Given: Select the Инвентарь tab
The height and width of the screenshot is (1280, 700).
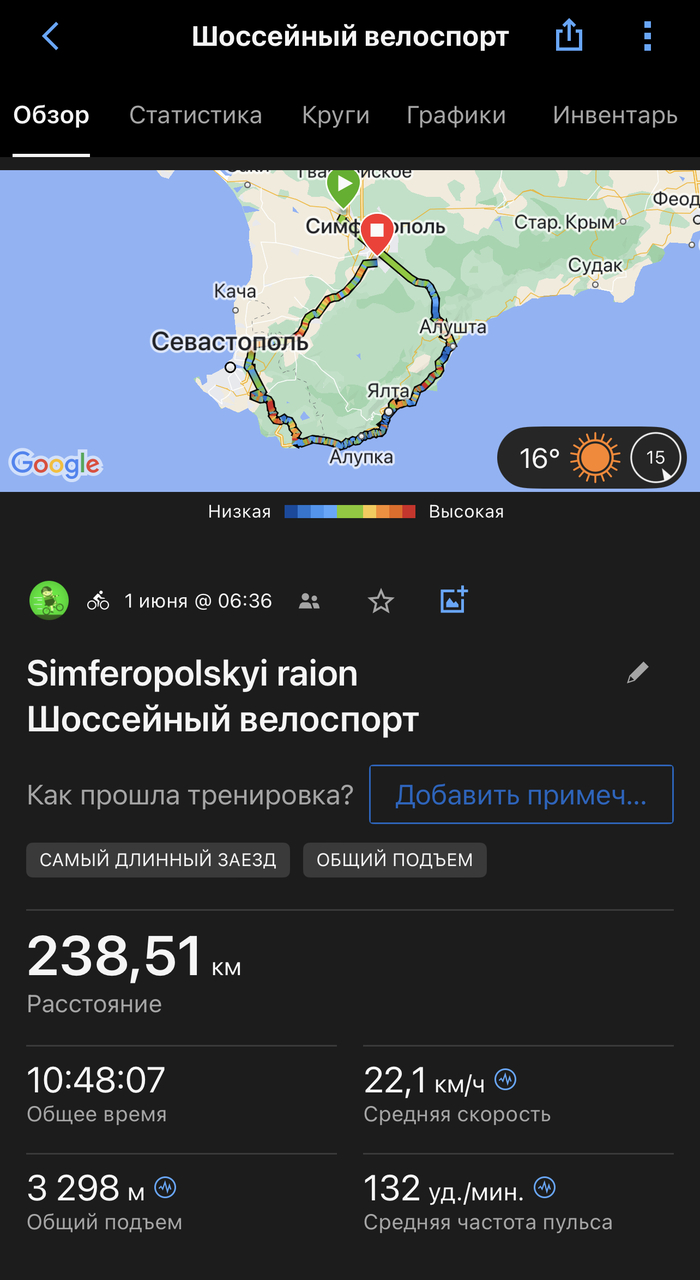Looking at the screenshot, I should click(614, 115).
